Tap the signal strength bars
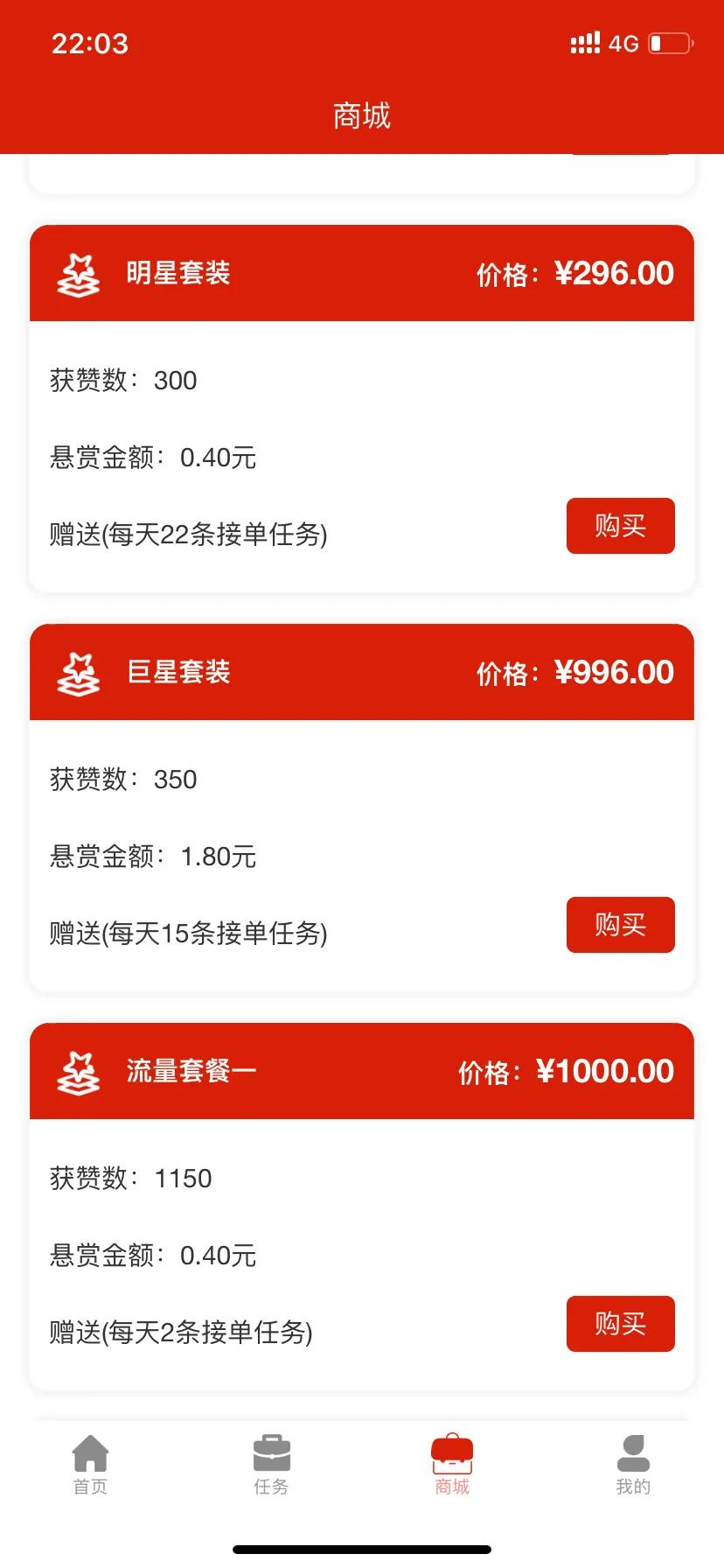Image resolution: width=724 pixels, height=1568 pixels. click(584, 42)
